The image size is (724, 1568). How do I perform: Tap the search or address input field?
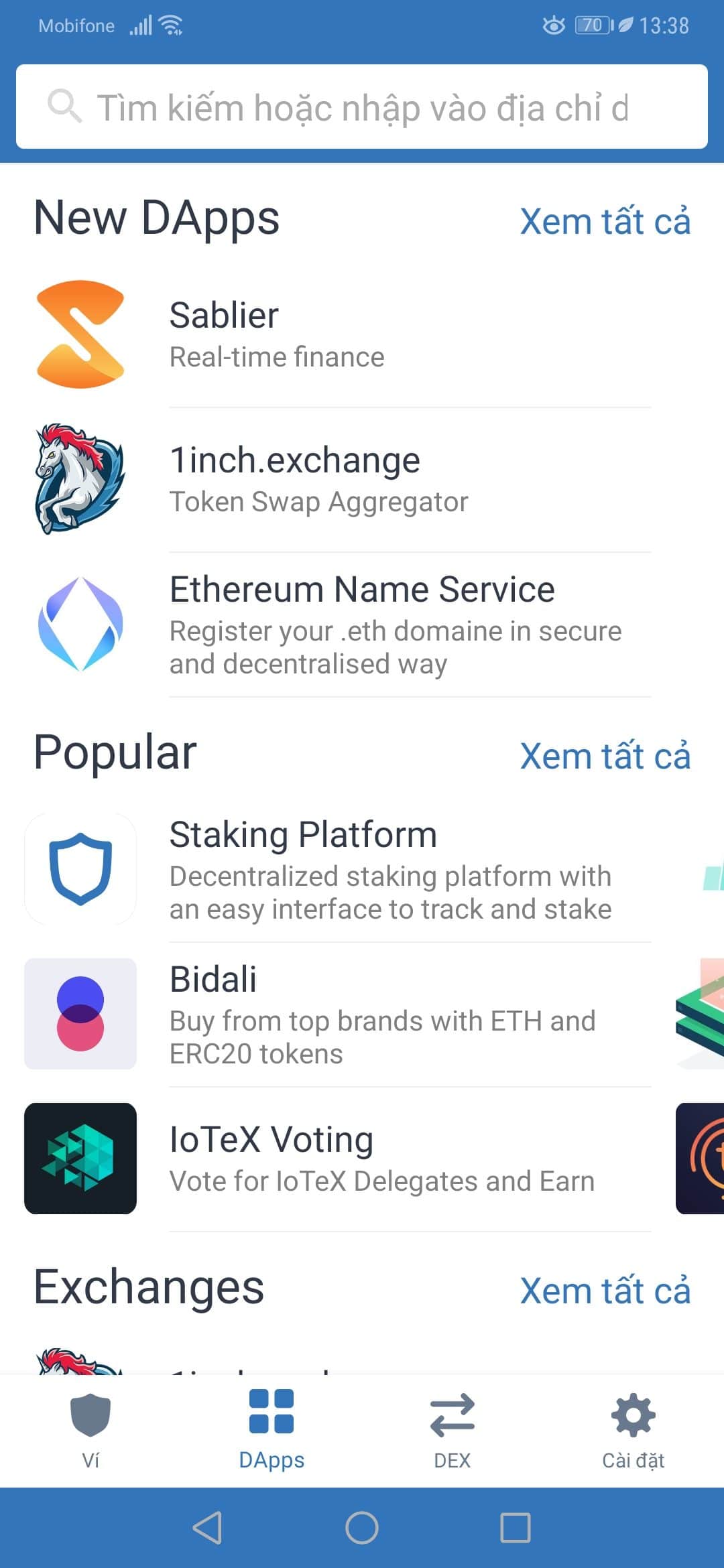pyautogui.click(x=362, y=107)
